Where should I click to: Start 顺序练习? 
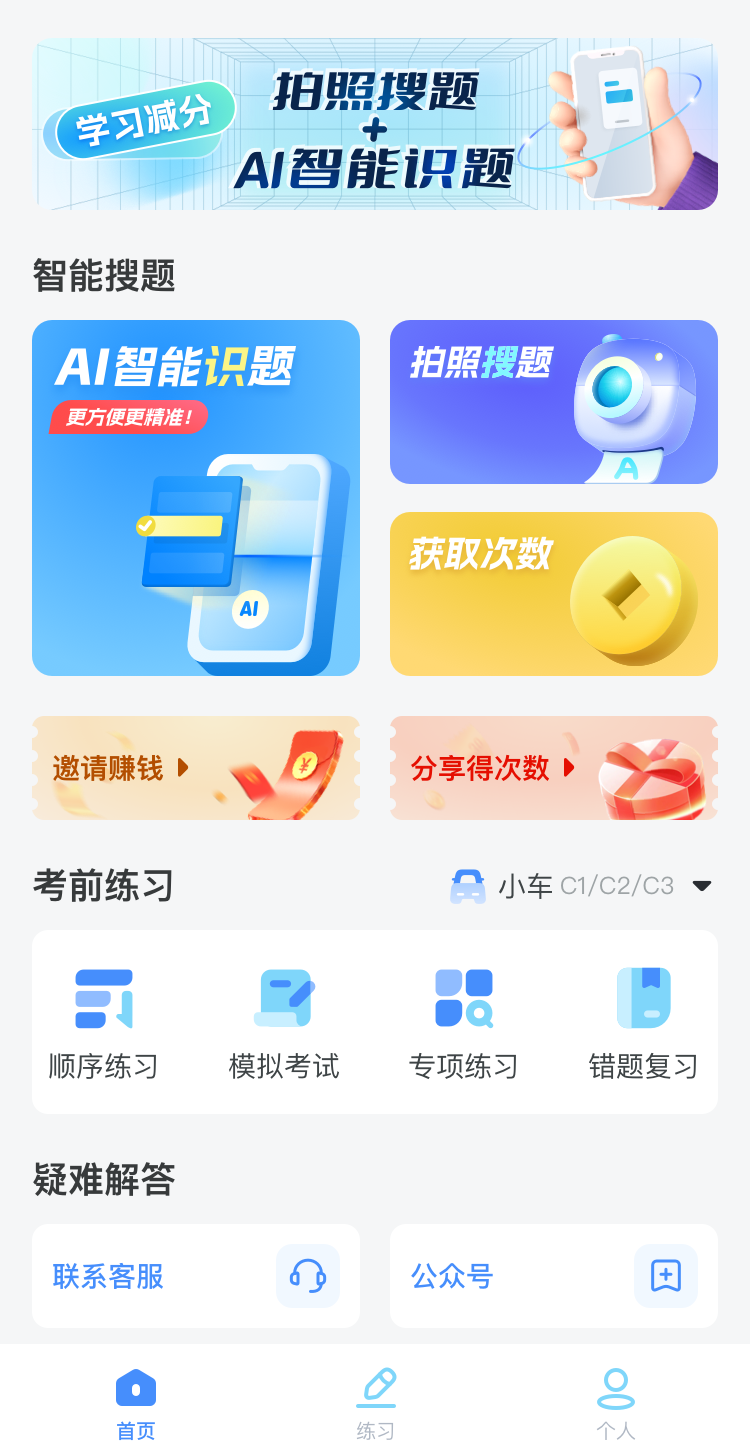tap(104, 1022)
